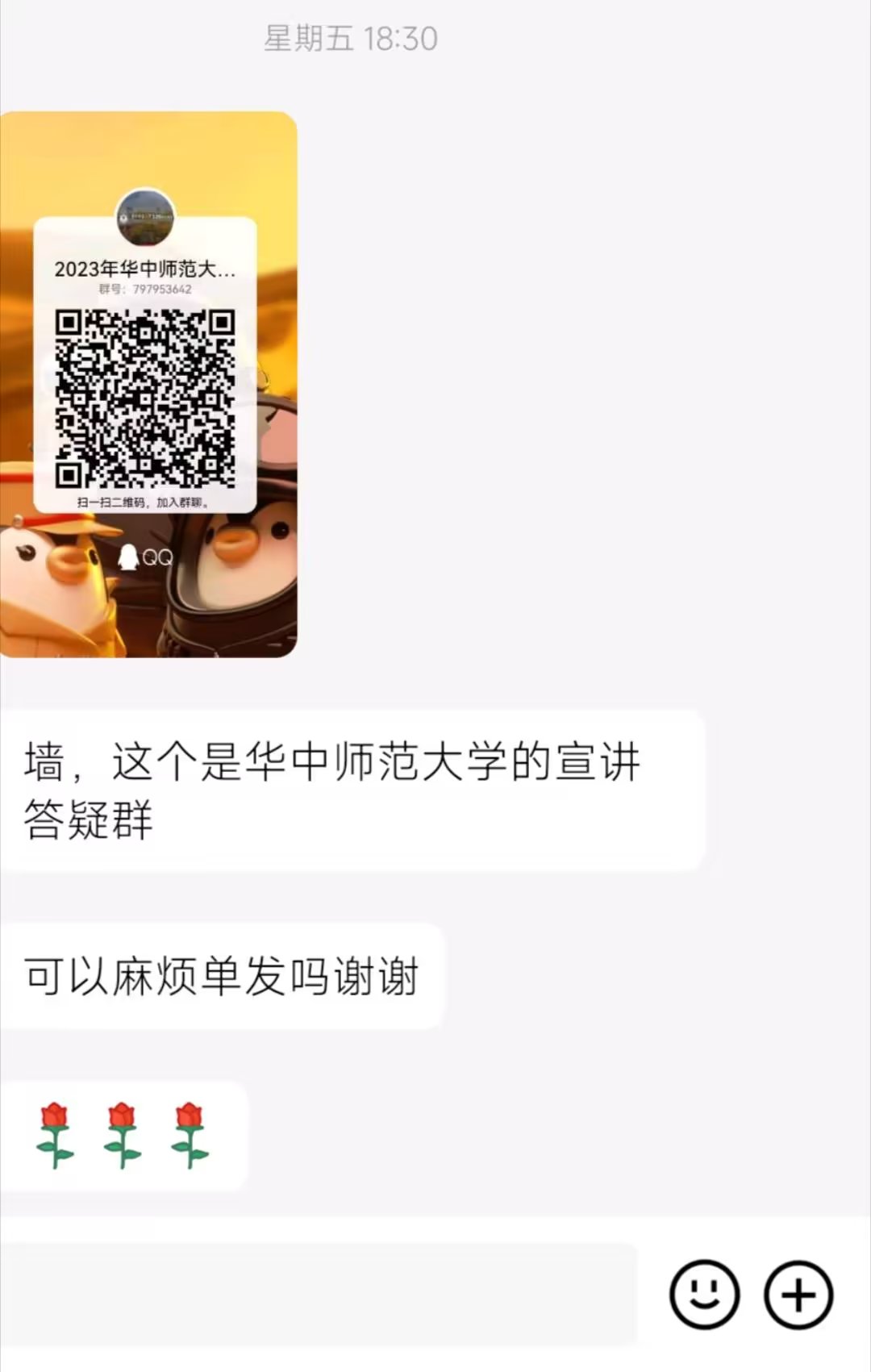The height and width of the screenshot is (1372, 871).
Task: Open the QQ group QR code image
Action: [x=148, y=385]
